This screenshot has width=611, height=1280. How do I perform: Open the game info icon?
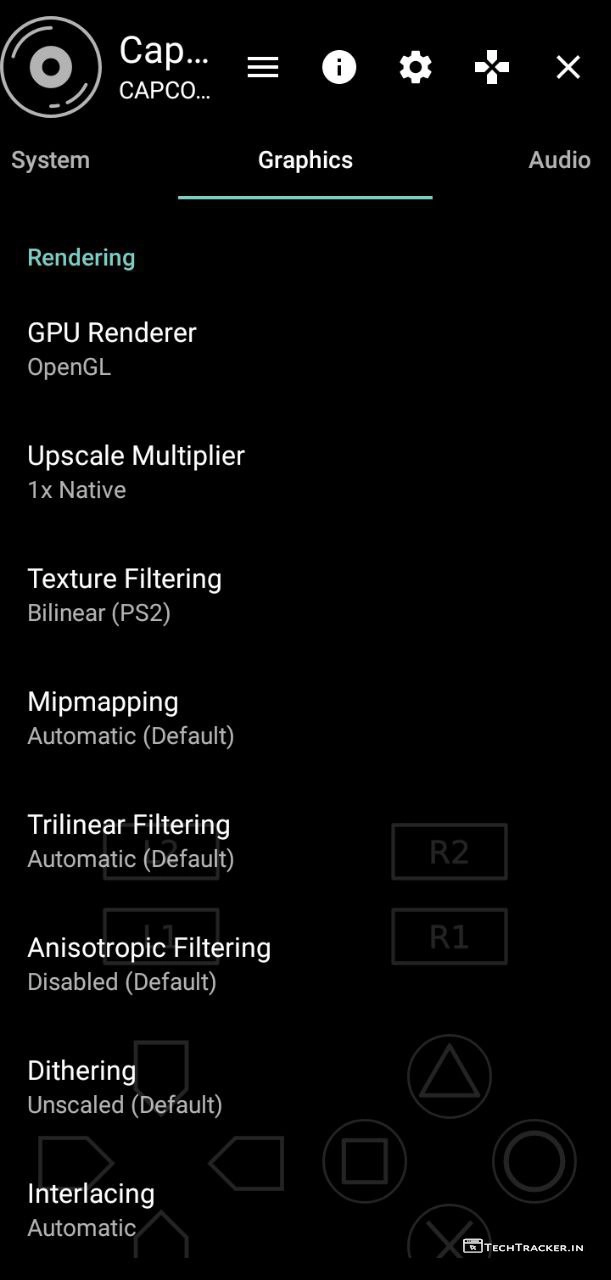[x=339, y=67]
